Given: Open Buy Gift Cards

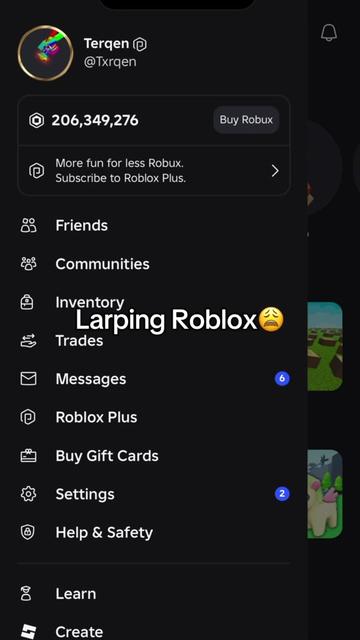Looking at the screenshot, I should tap(154, 456).
